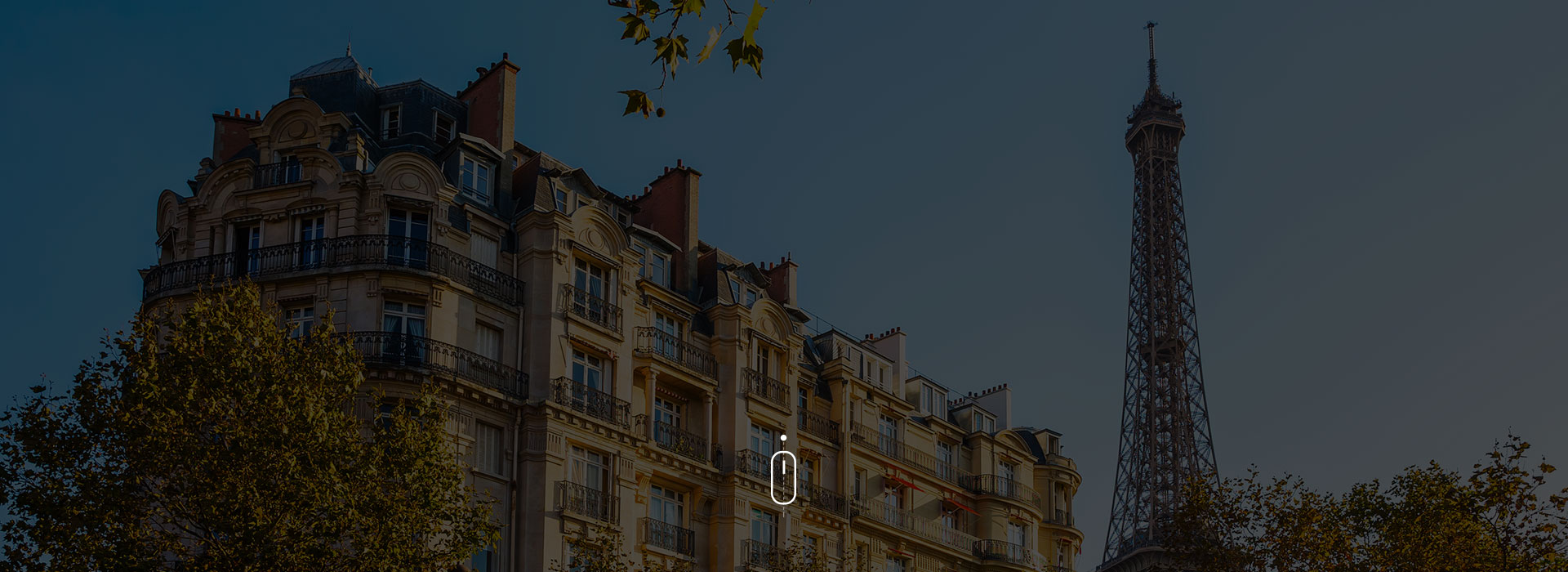Tap the scroll-down mouse indicator
The height and width of the screenshot is (572, 1568).
point(783,476)
